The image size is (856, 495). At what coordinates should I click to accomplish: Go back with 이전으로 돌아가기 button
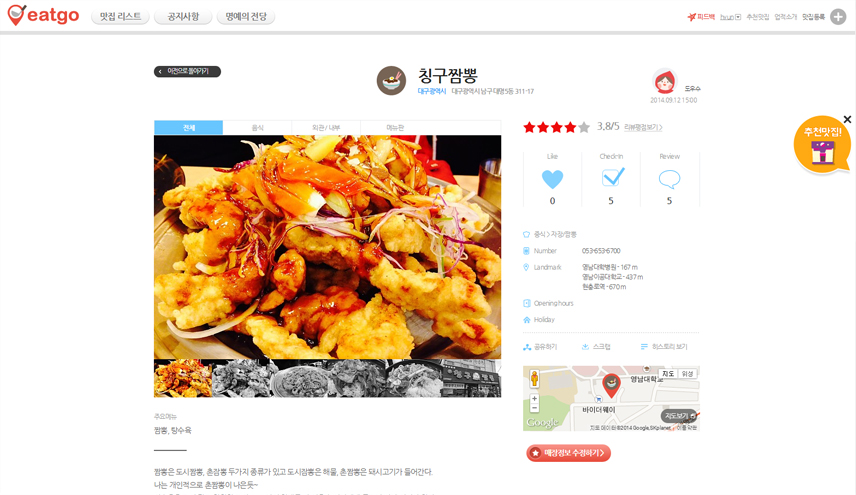(x=187, y=72)
